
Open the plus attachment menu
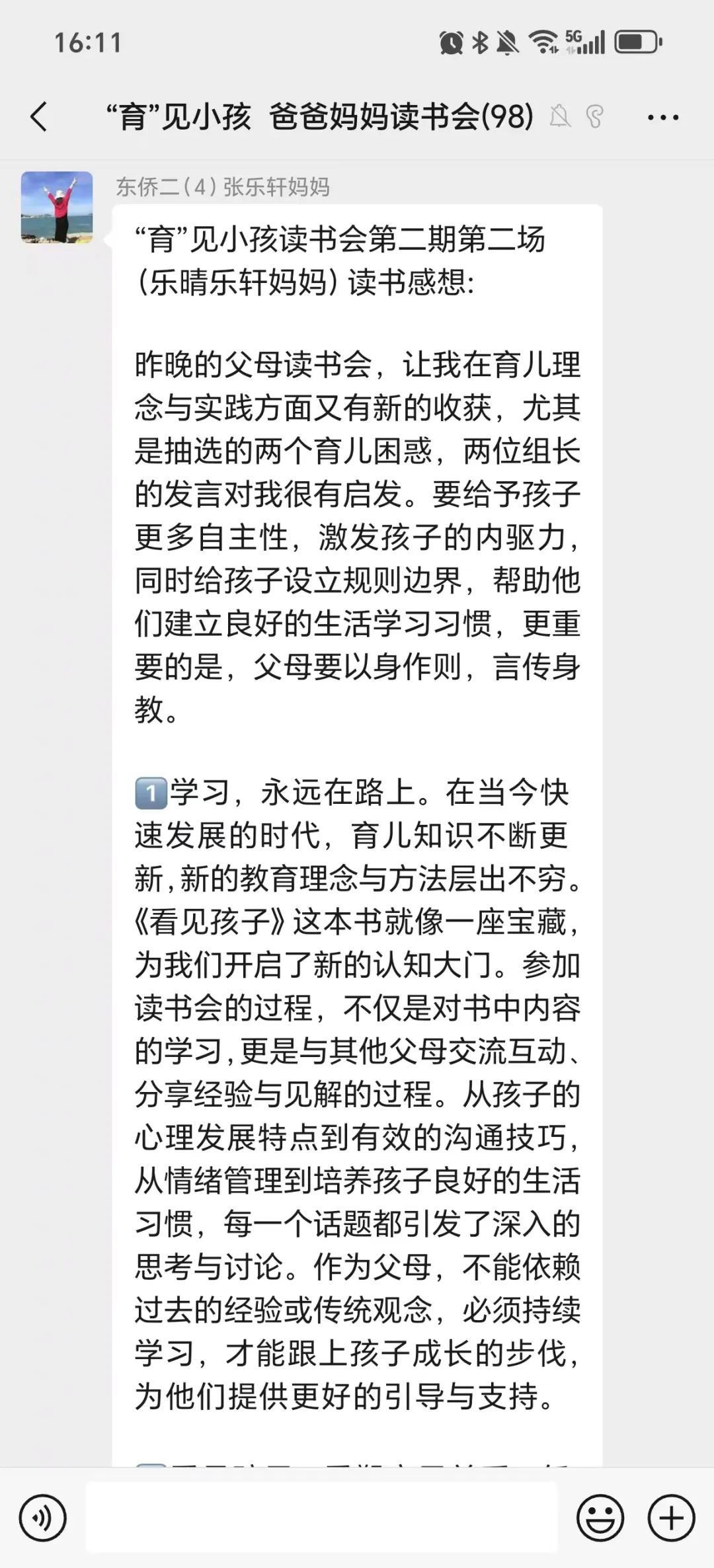[671, 1518]
